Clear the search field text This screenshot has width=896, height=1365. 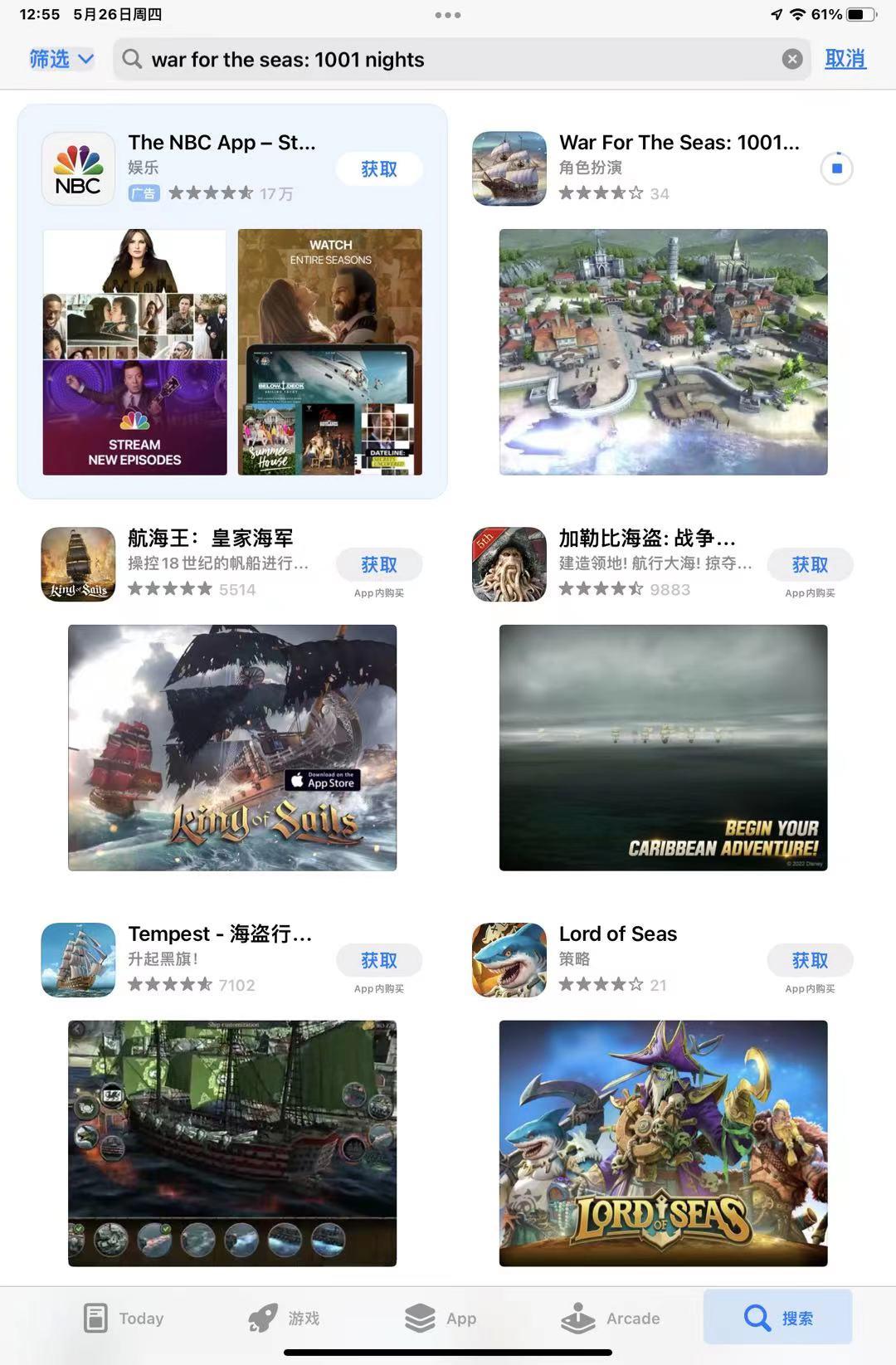click(x=792, y=59)
